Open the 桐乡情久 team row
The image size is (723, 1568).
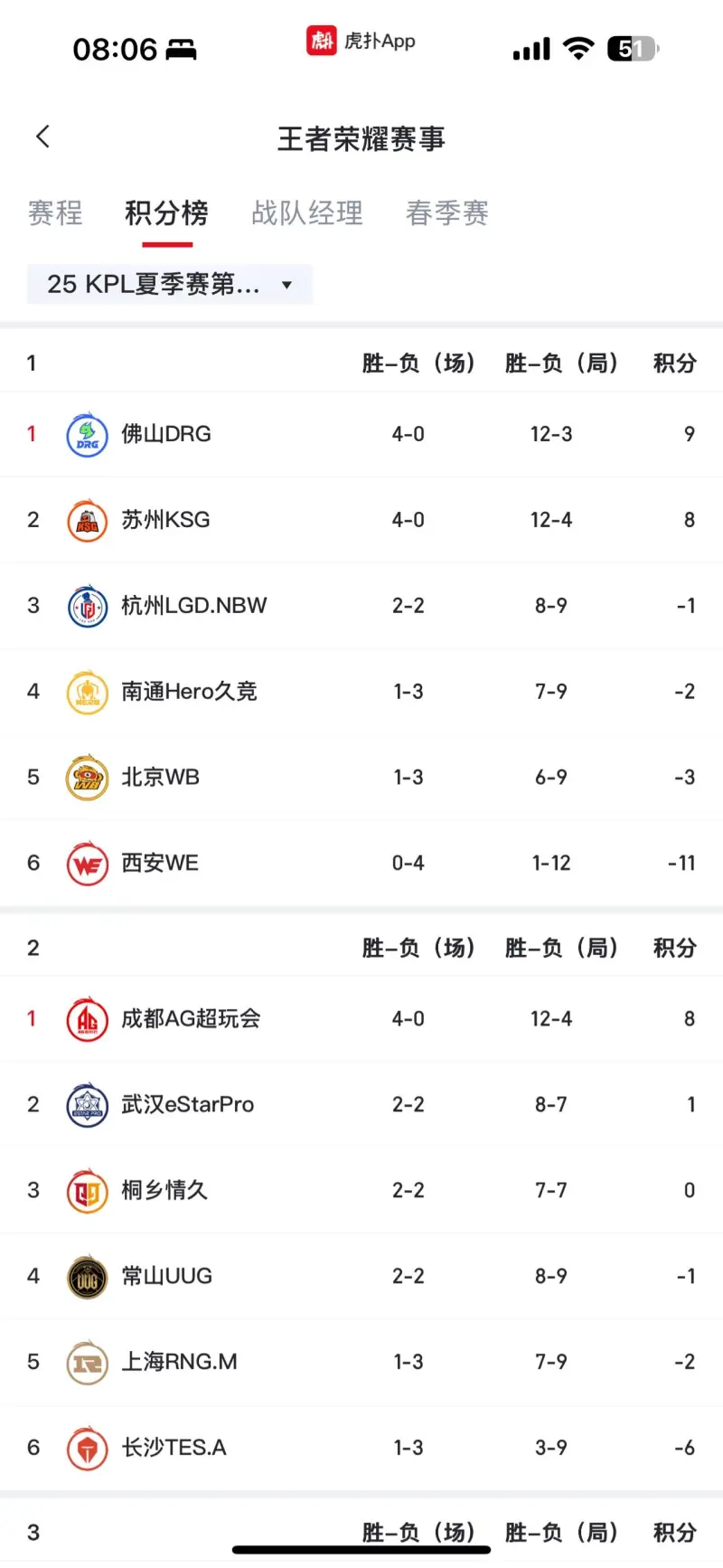pos(361,1191)
